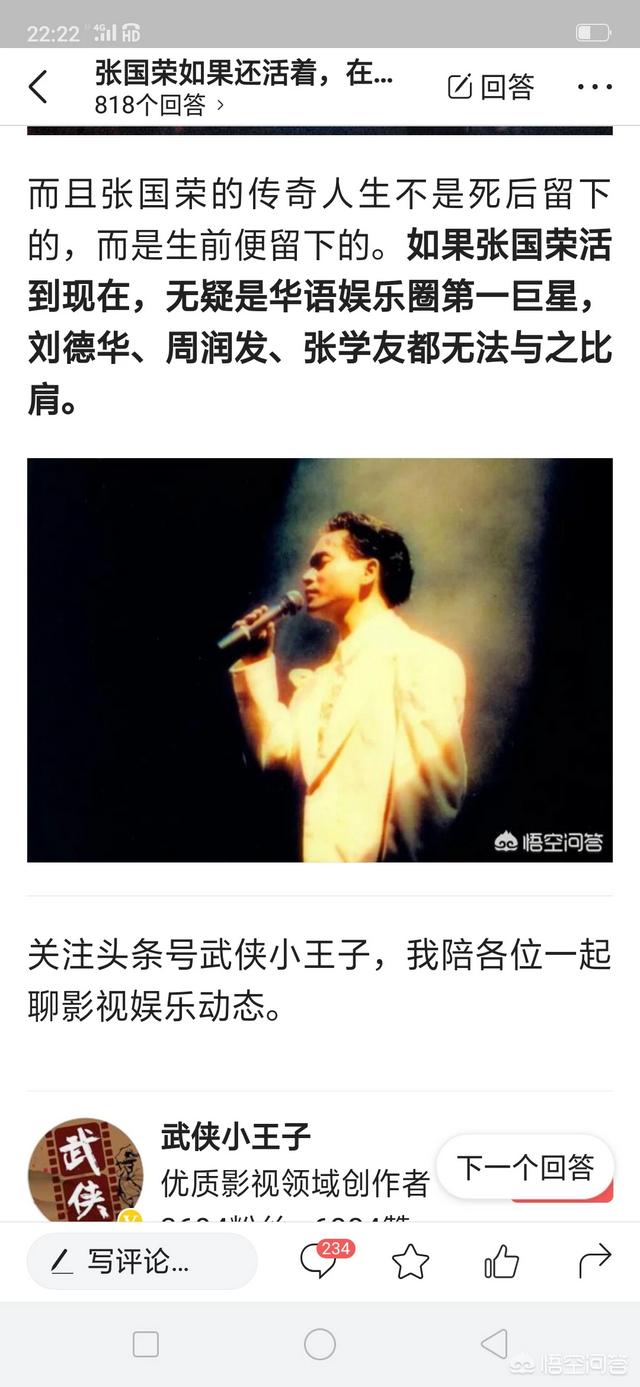Tap the 写评论 comment field
The height and width of the screenshot is (1387, 640).
pyautogui.click(x=142, y=1261)
